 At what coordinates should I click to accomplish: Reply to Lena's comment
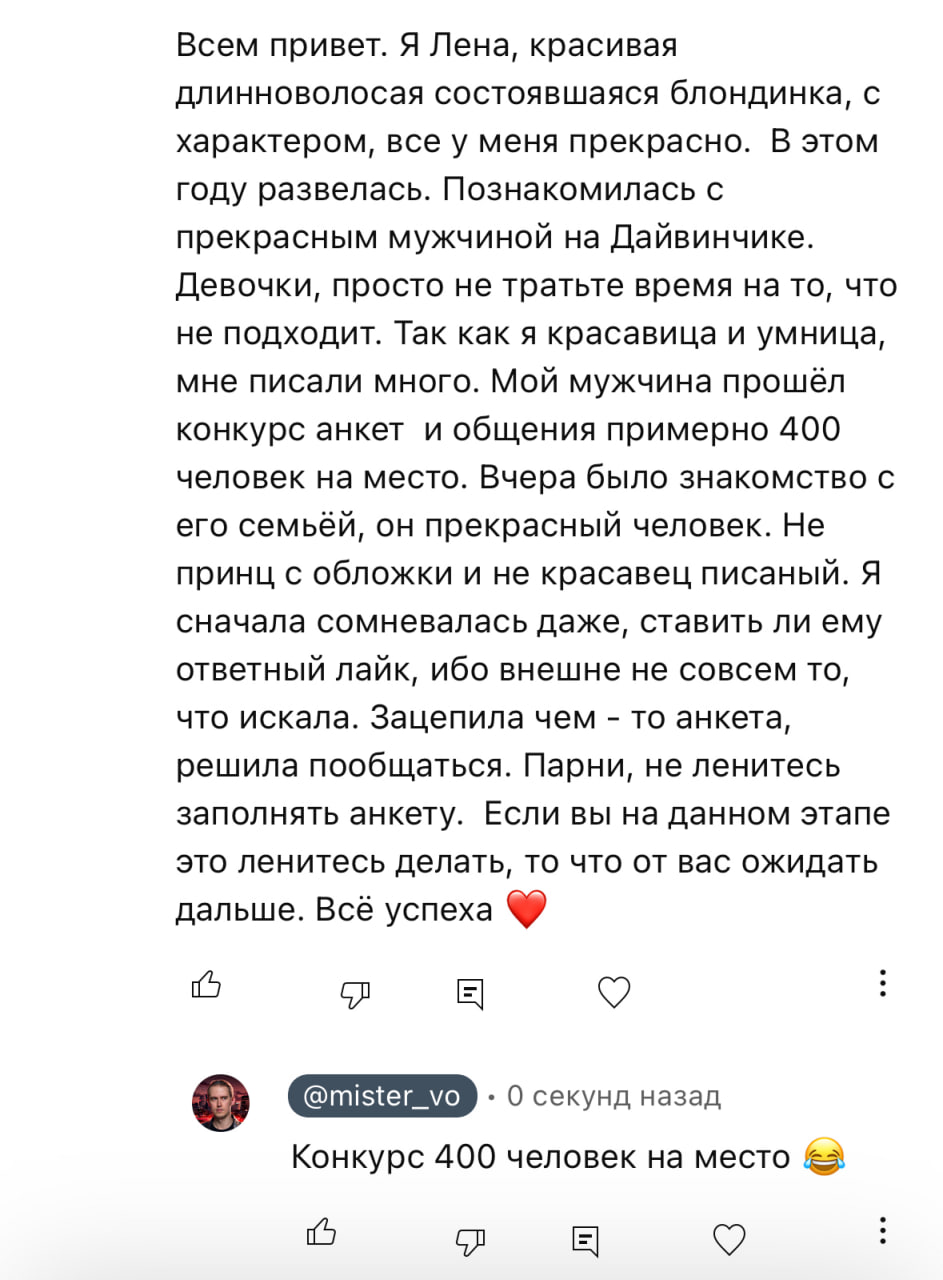pos(469,992)
